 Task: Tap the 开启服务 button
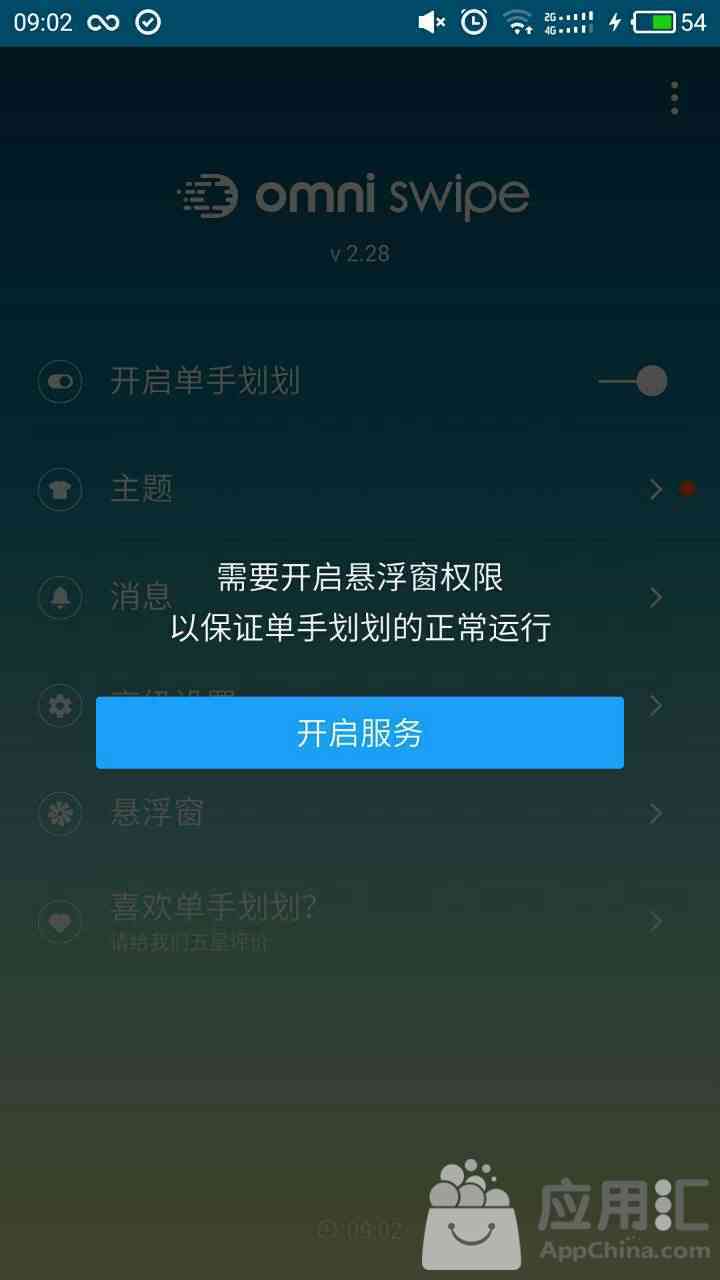(360, 733)
